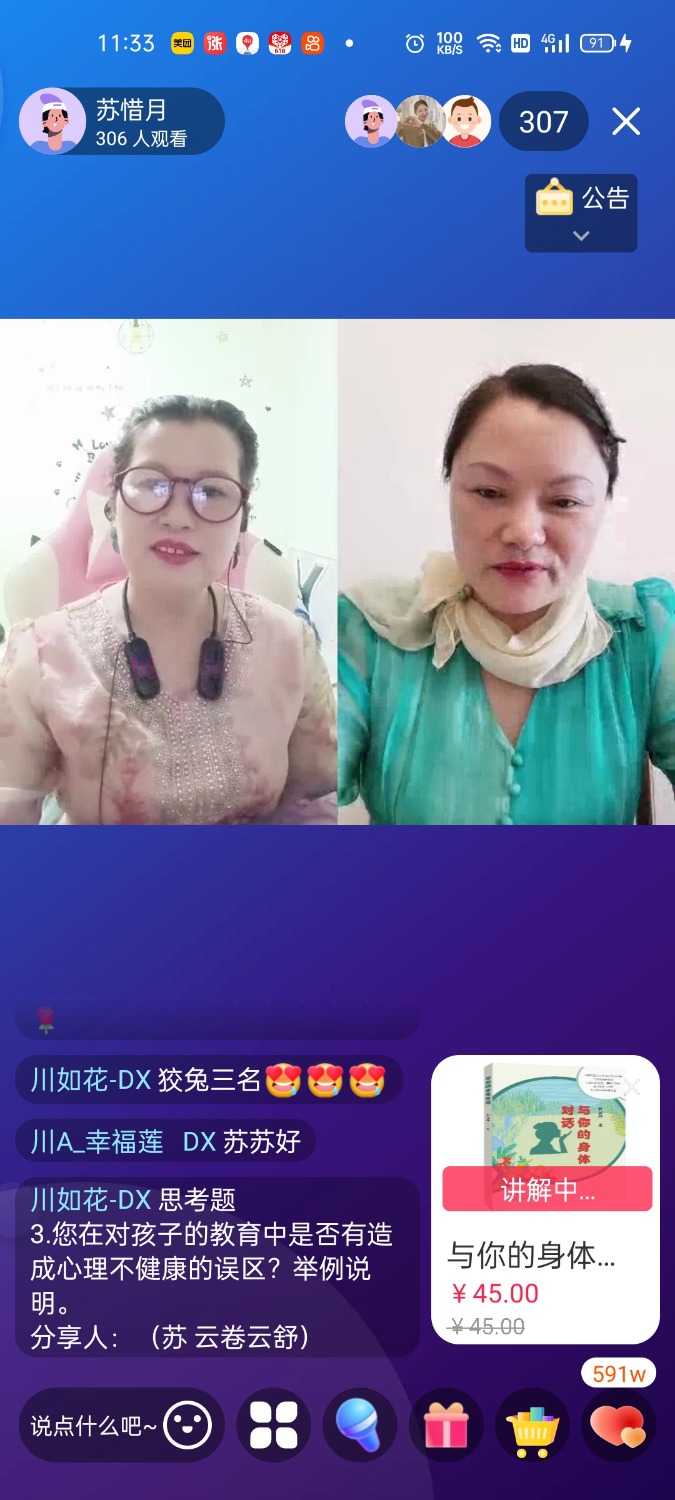Tap the microphone link icon
Viewport: 675px width, 1500px height.
360,1426
